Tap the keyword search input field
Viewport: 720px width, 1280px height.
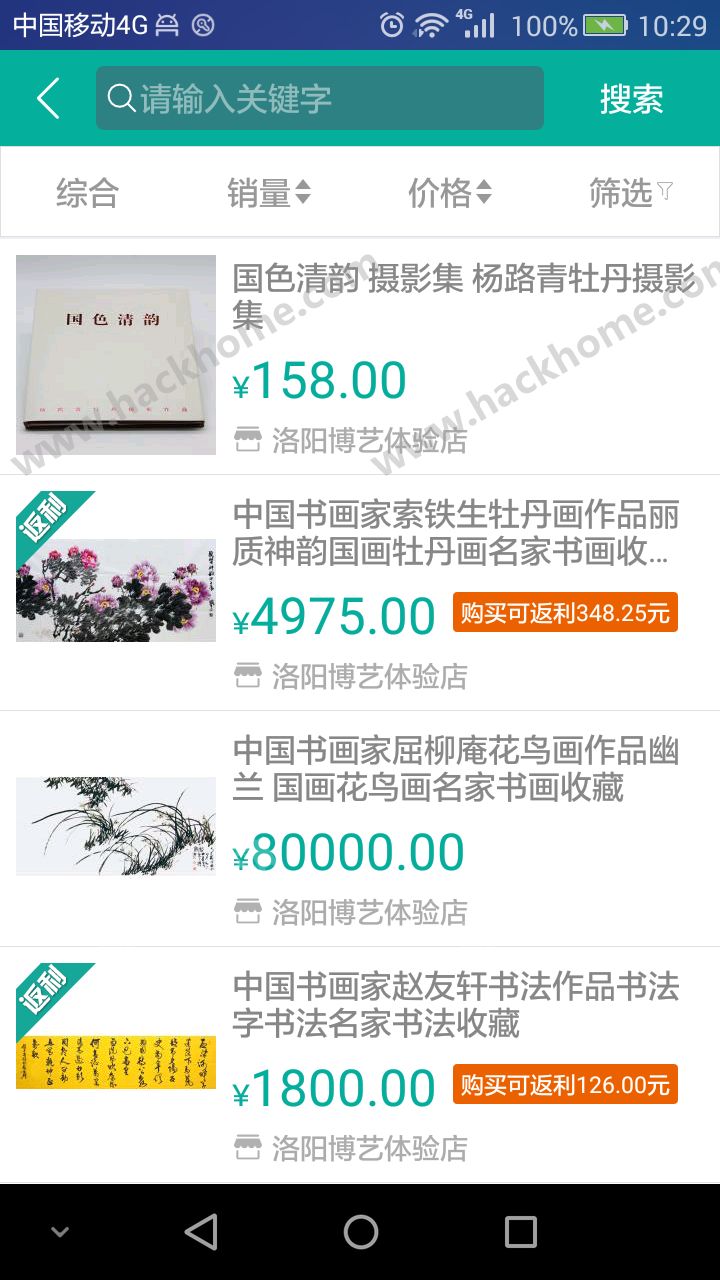tap(320, 98)
